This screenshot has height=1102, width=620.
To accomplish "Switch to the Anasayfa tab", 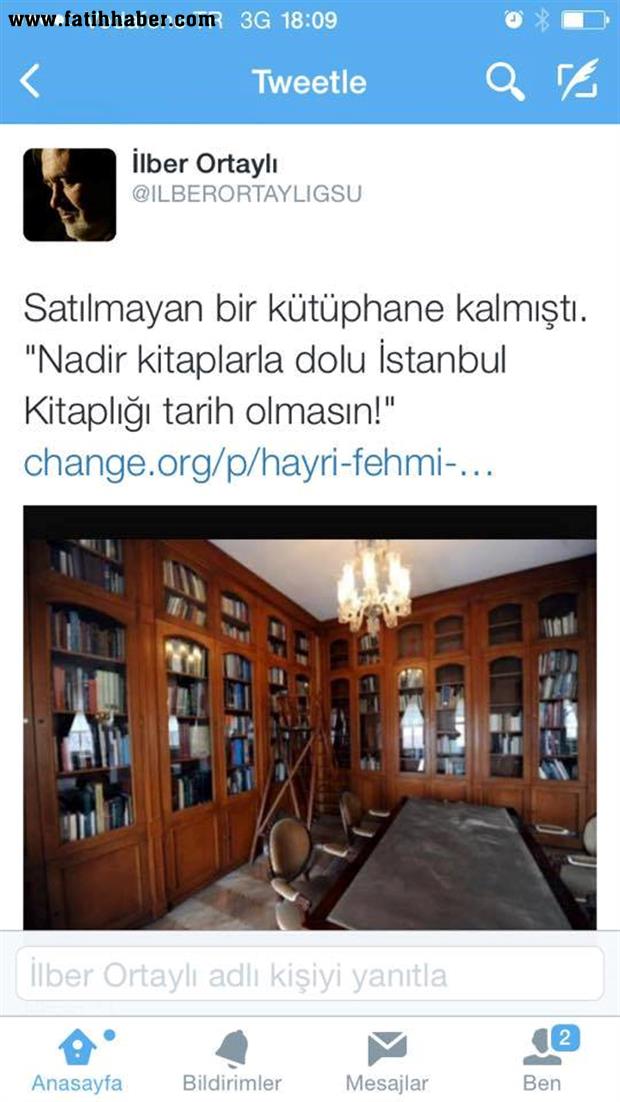I will click(x=77, y=1060).
